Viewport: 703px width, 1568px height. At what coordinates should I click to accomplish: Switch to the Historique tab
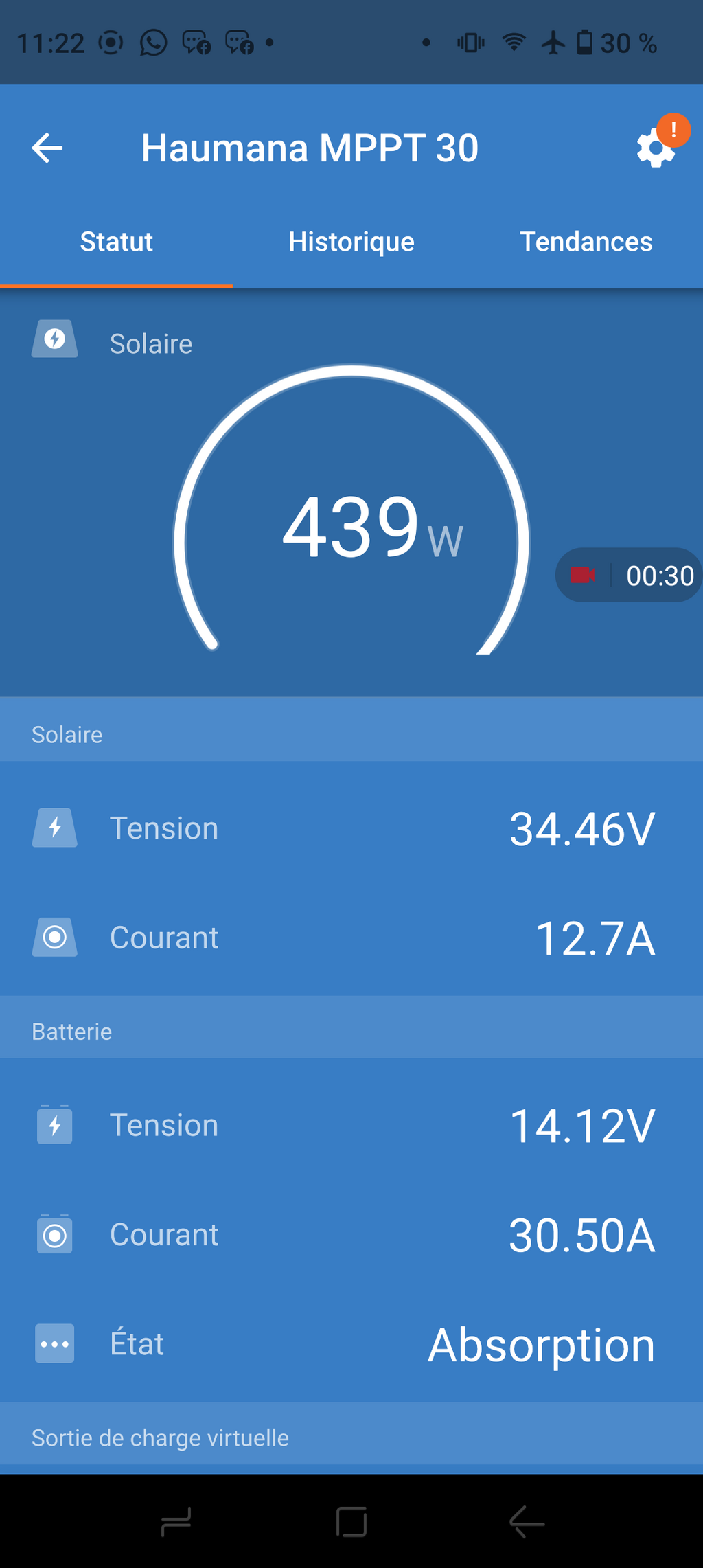351,242
